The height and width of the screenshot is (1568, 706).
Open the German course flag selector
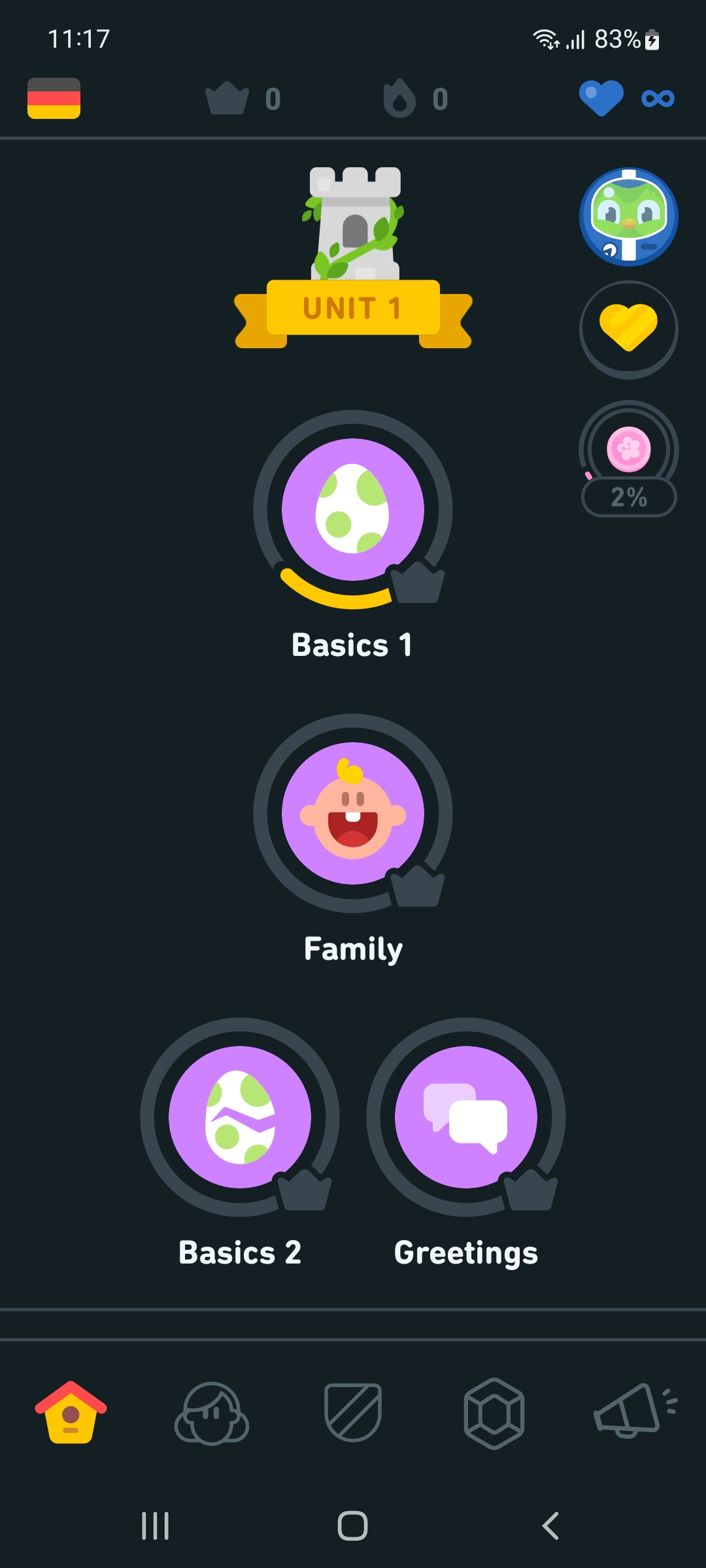pyautogui.click(x=54, y=98)
